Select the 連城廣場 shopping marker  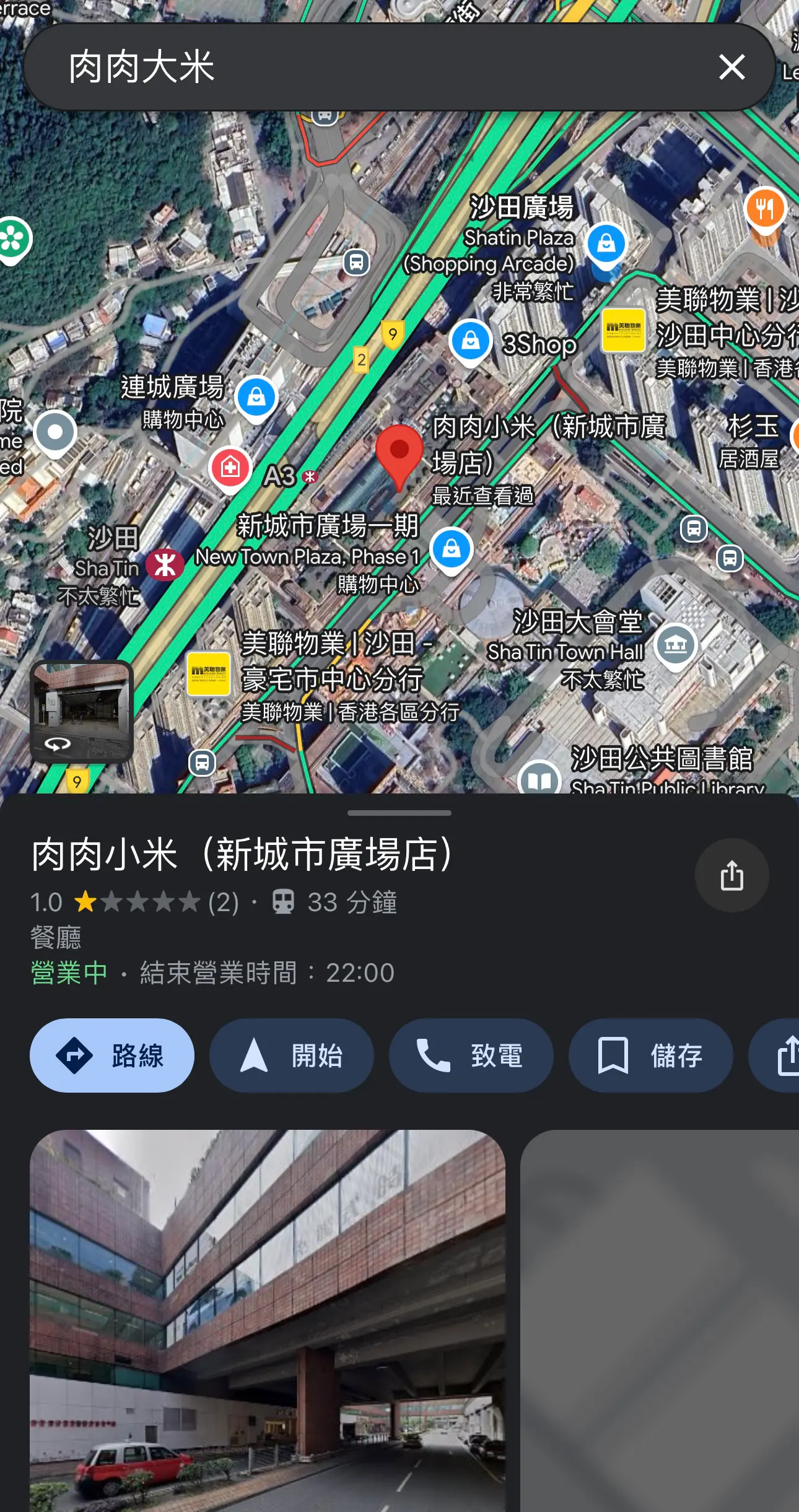point(256,399)
